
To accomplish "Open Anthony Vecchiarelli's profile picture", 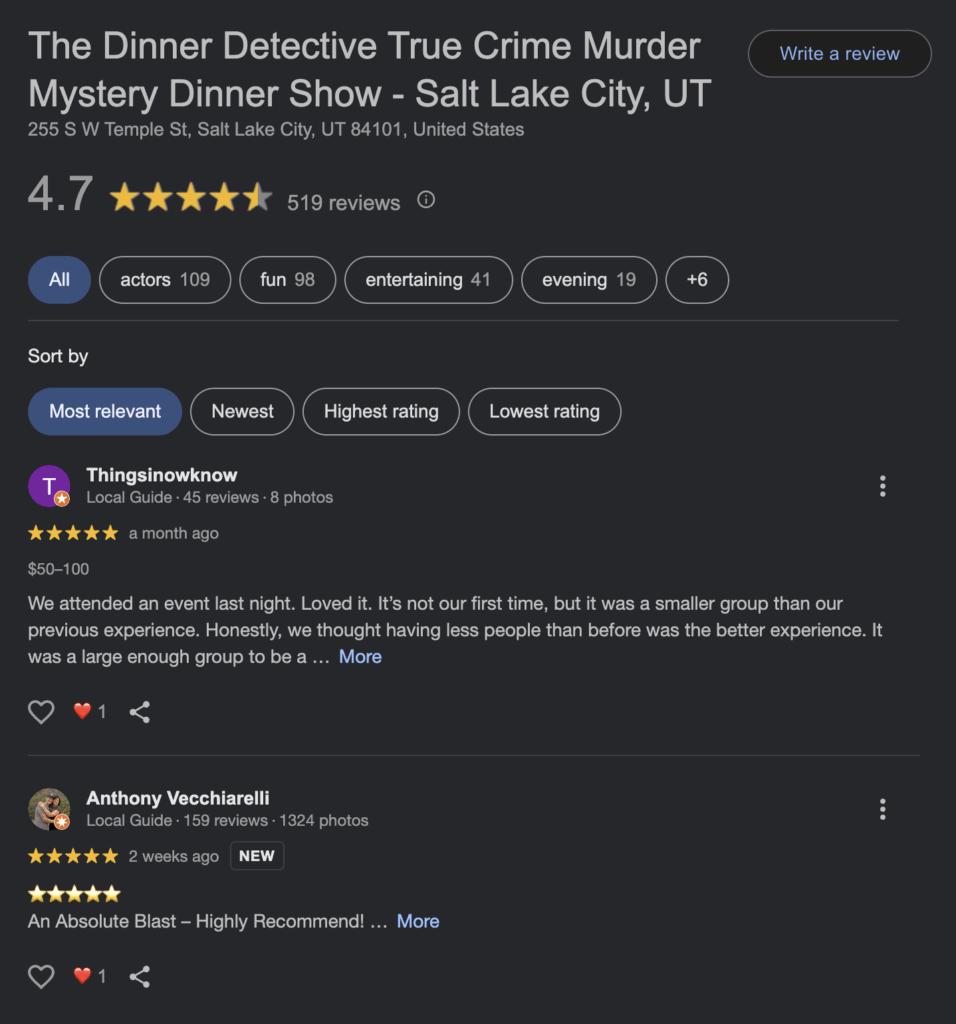I will pos(50,809).
